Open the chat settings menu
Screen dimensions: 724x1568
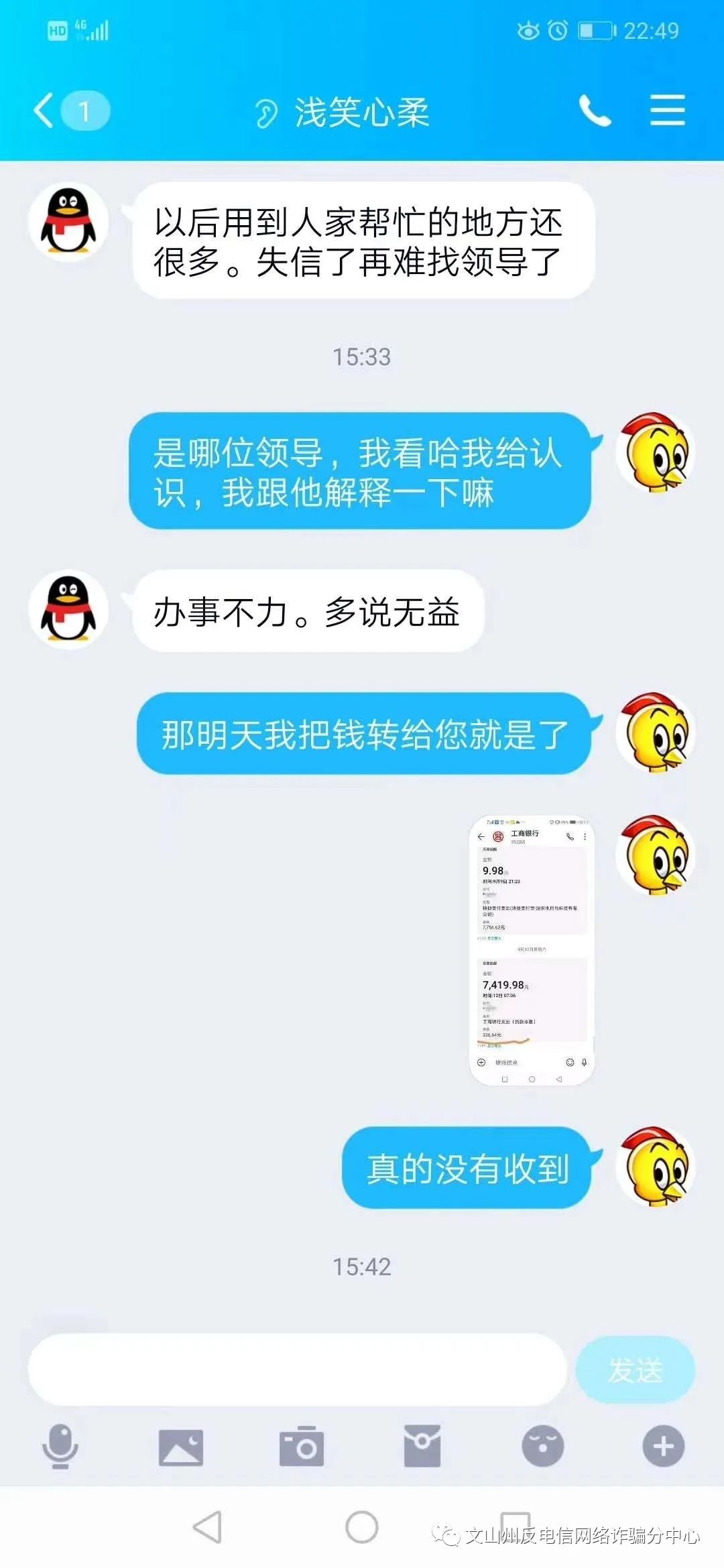(667, 111)
